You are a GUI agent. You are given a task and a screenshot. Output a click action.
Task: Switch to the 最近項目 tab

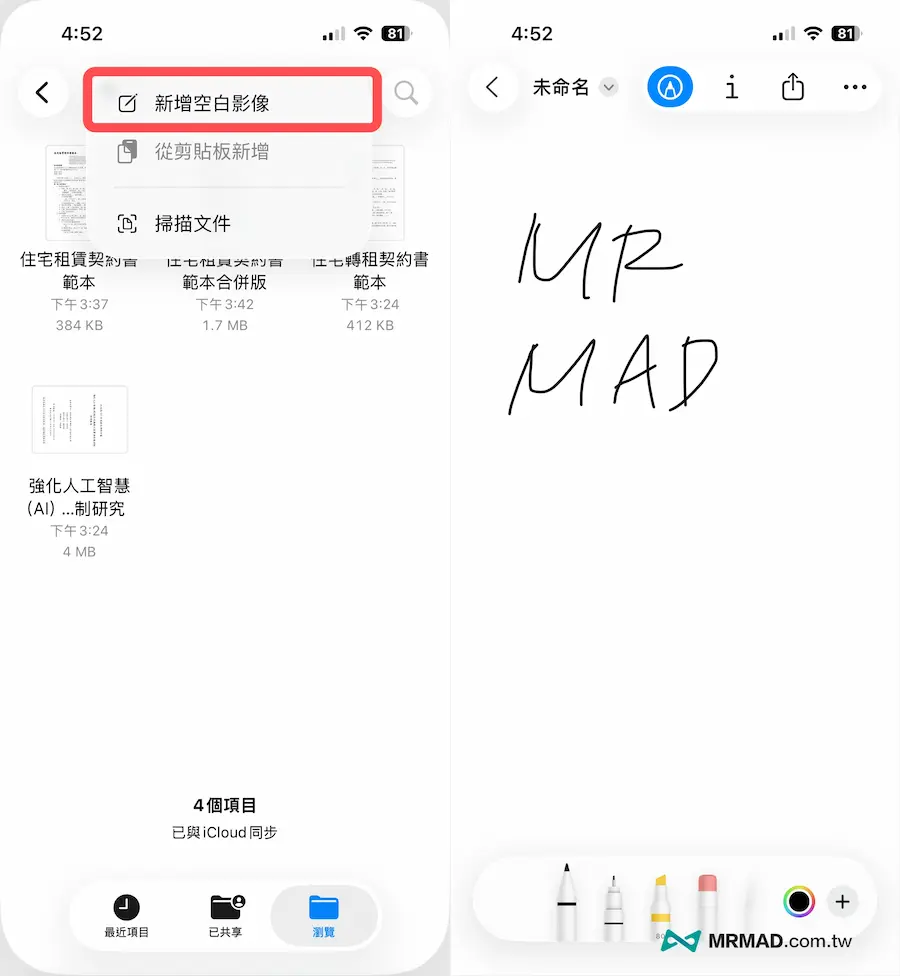(x=126, y=916)
